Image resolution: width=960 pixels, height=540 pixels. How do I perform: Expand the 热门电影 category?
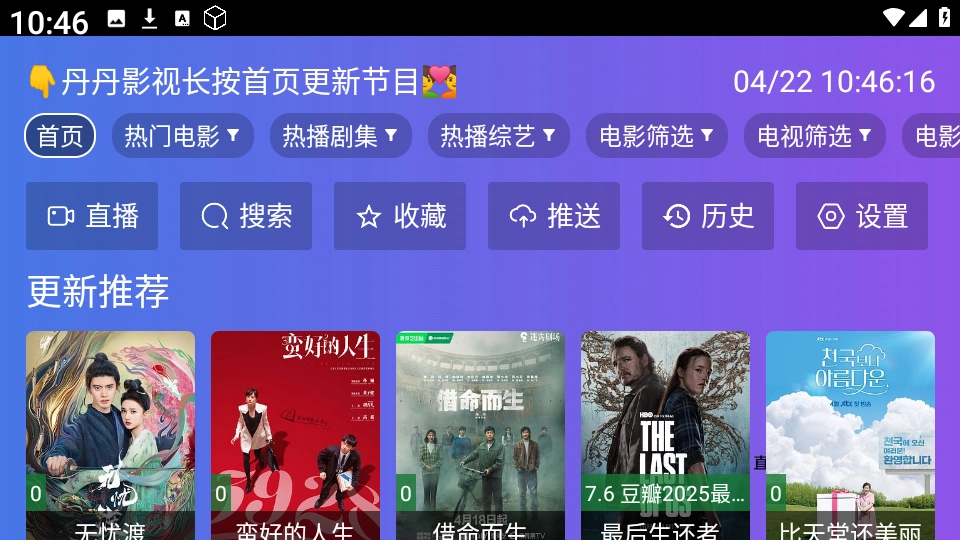click(x=181, y=136)
